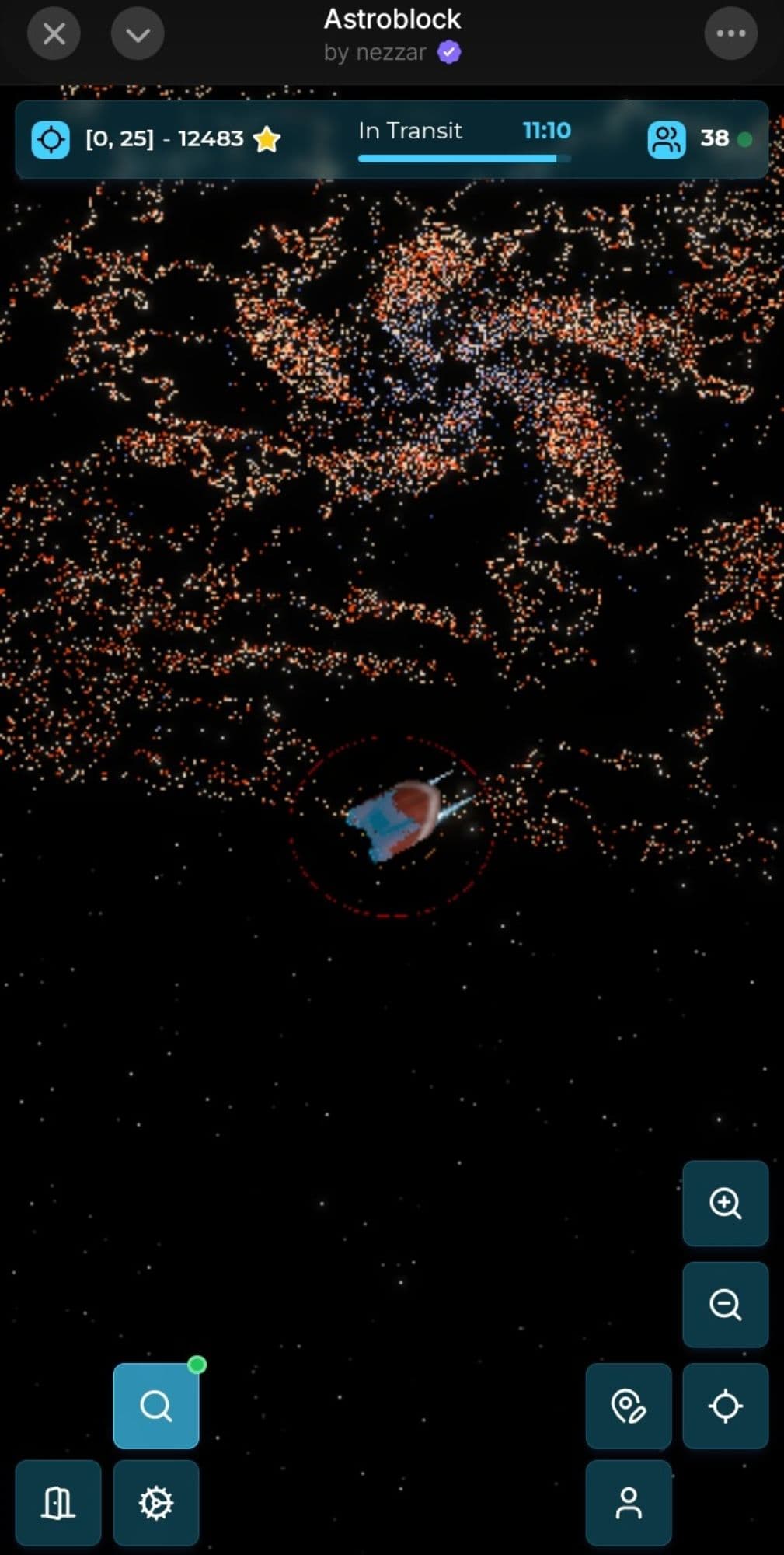Open the player profile button
Viewport: 784px width, 1555px height.
point(628,1503)
